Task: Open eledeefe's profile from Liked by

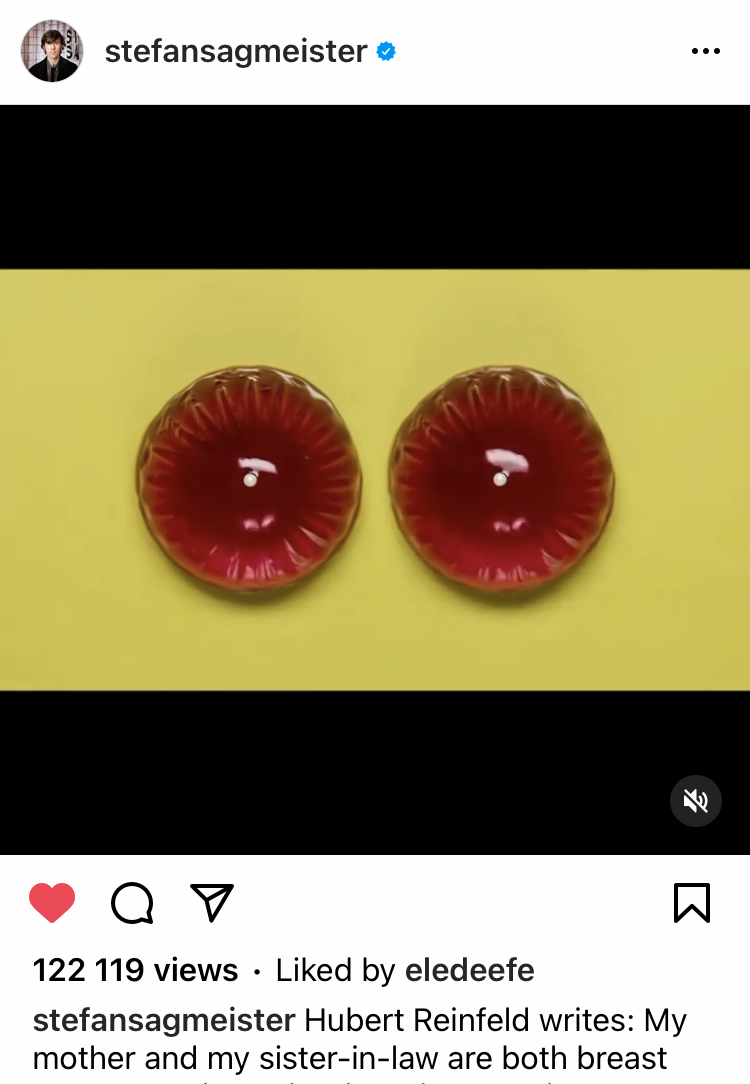Action: [x=469, y=970]
